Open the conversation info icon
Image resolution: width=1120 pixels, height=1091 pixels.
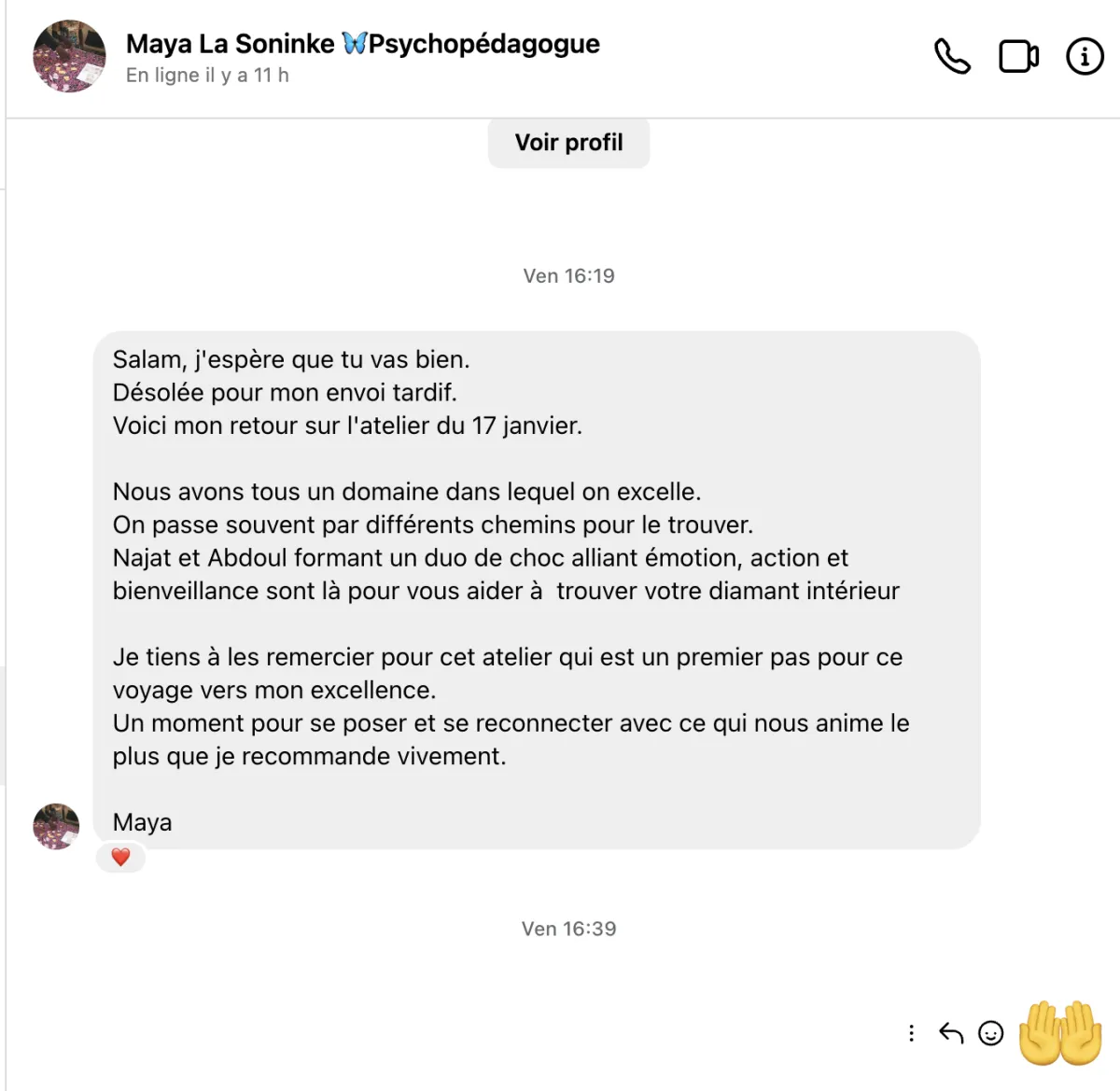click(x=1085, y=57)
